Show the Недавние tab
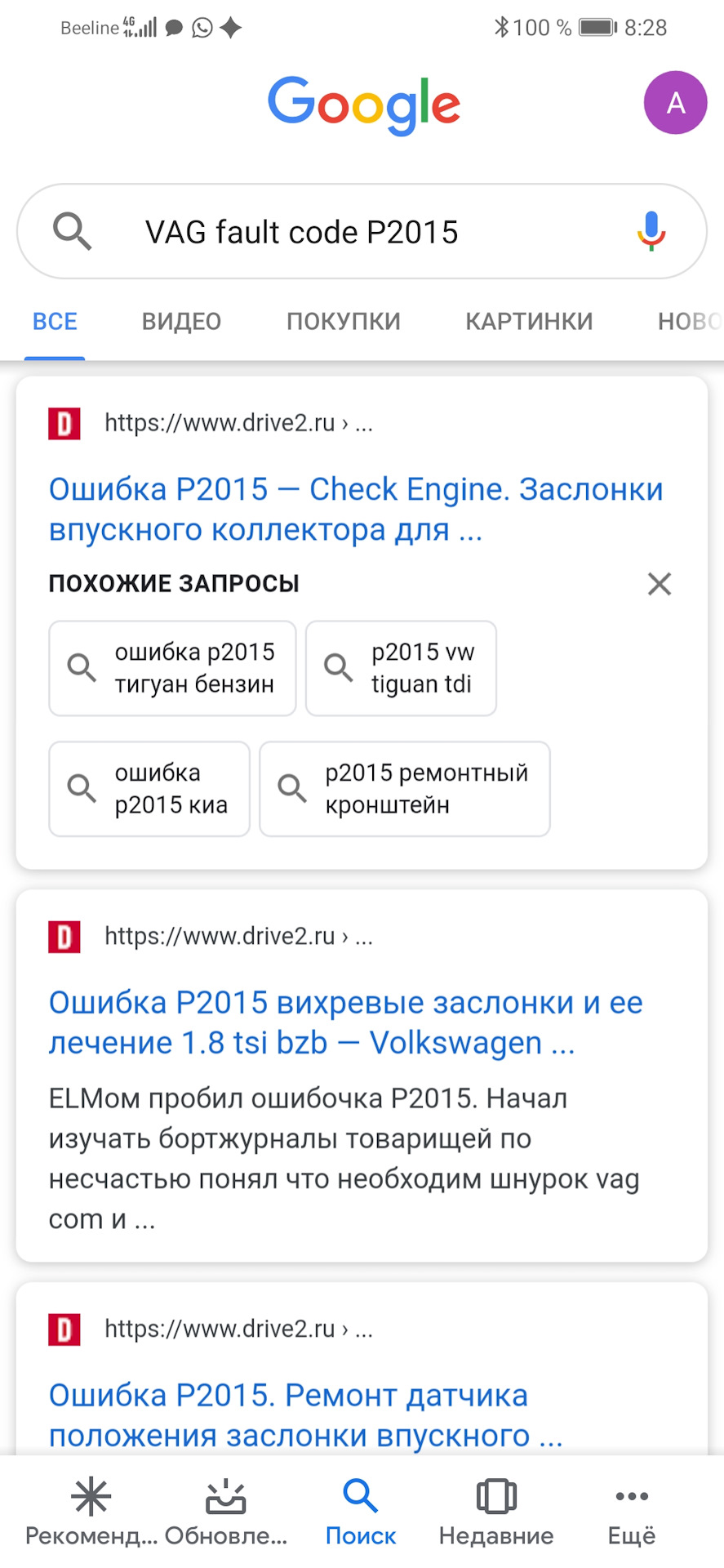This screenshot has width=724, height=1568. (496, 1512)
